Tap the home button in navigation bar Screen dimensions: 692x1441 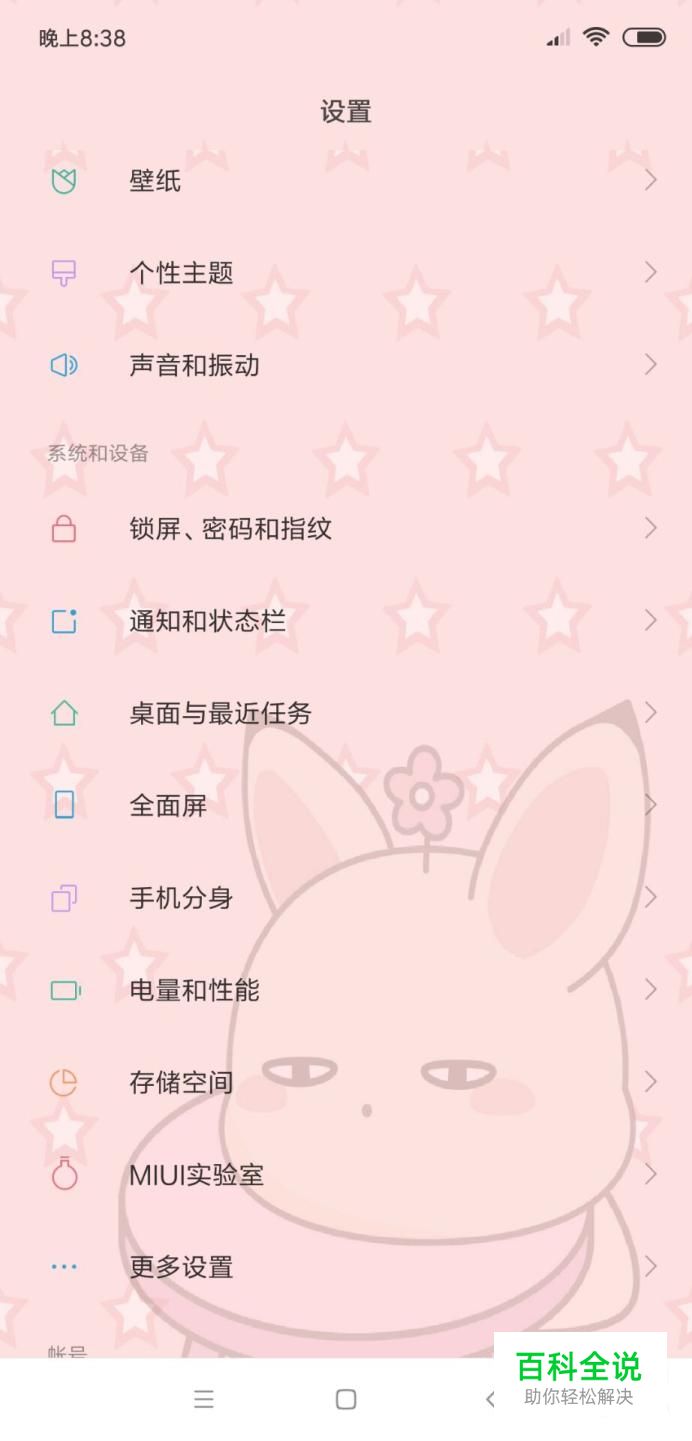click(x=346, y=1399)
